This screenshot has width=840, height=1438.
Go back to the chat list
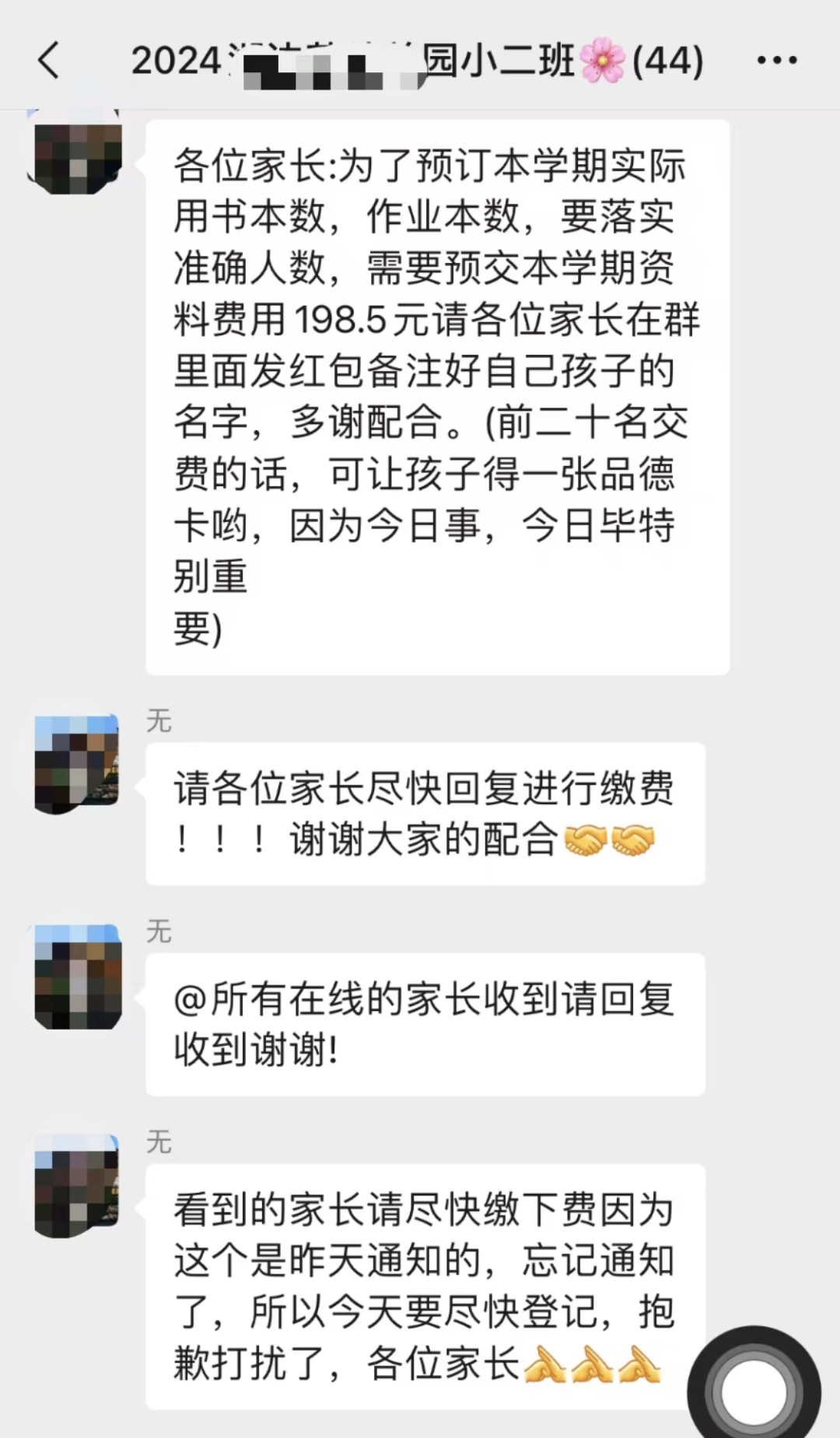(x=49, y=60)
